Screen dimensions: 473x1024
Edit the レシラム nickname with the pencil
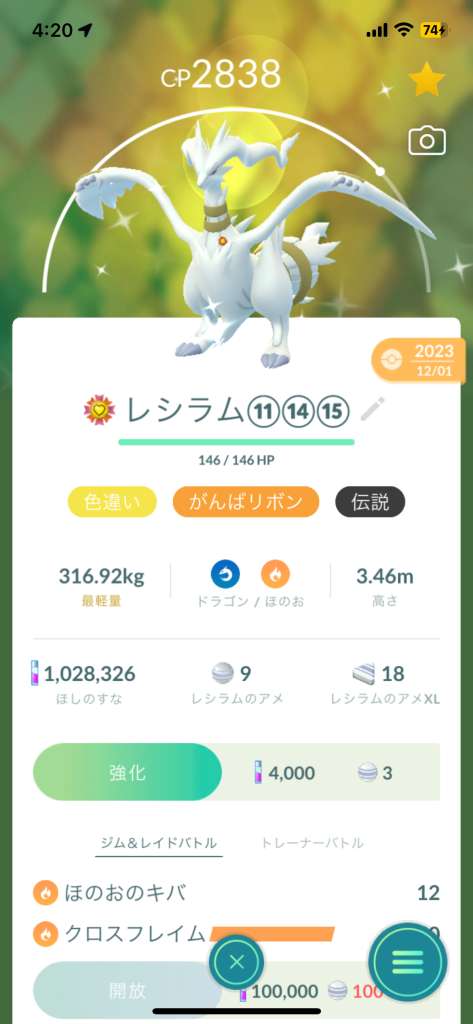tap(372, 409)
